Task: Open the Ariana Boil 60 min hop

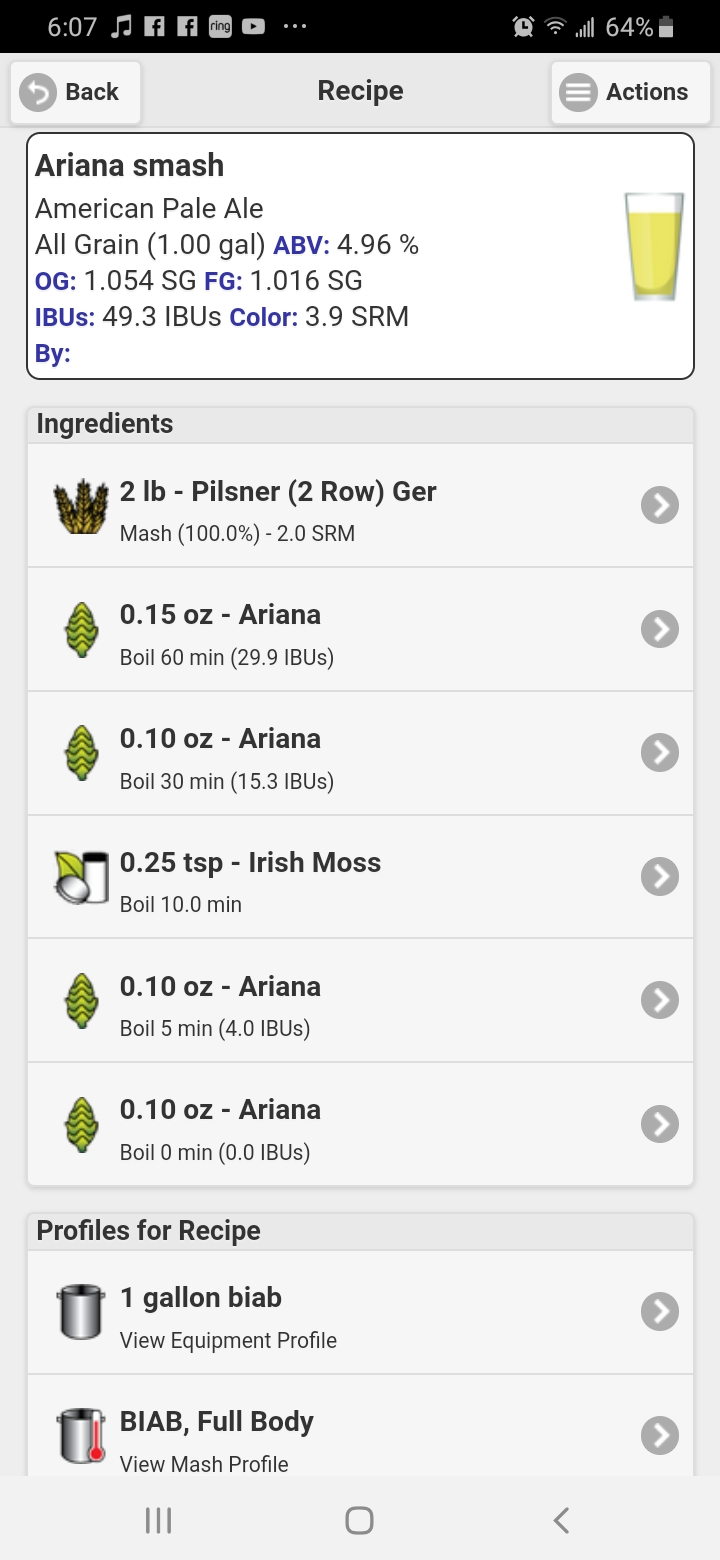Action: (x=360, y=629)
